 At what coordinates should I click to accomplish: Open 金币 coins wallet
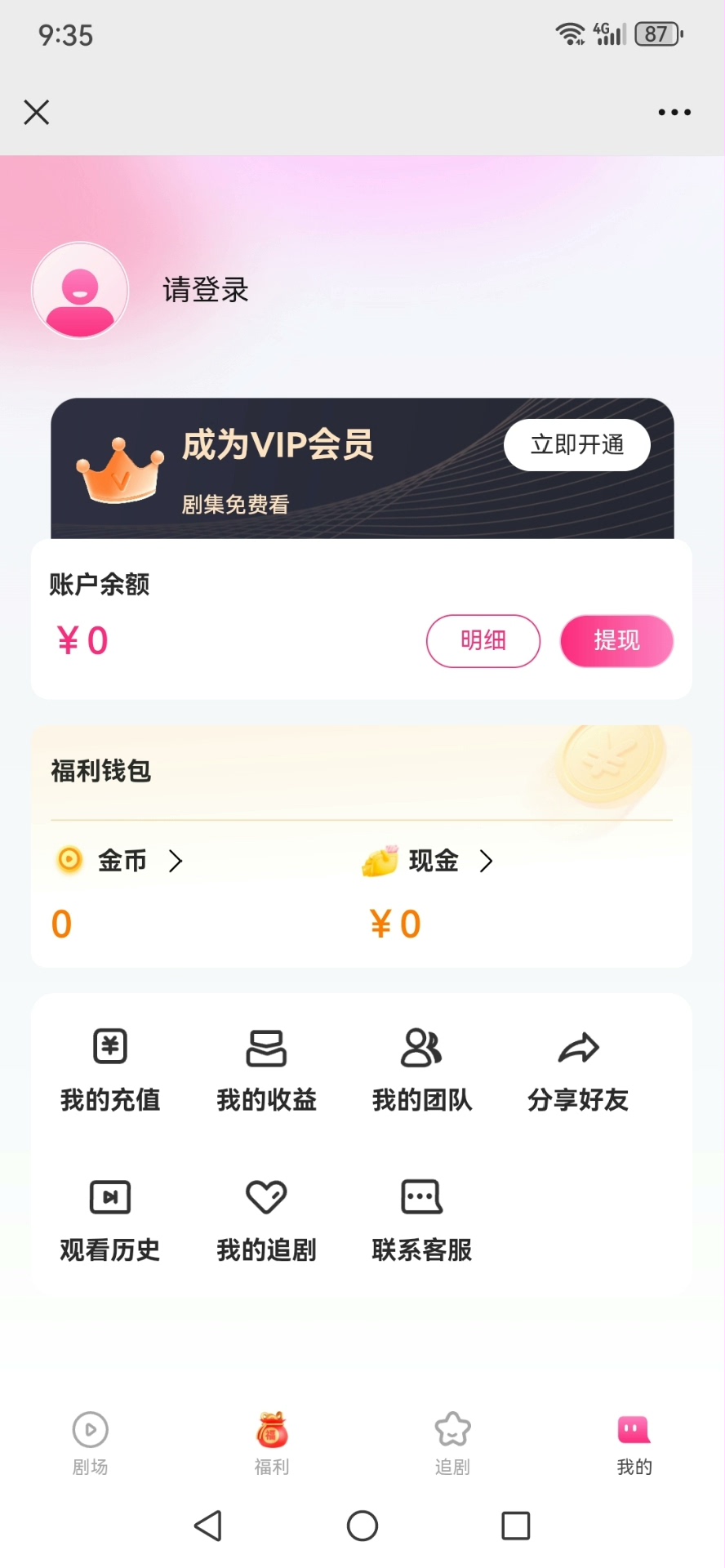coord(122,861)
